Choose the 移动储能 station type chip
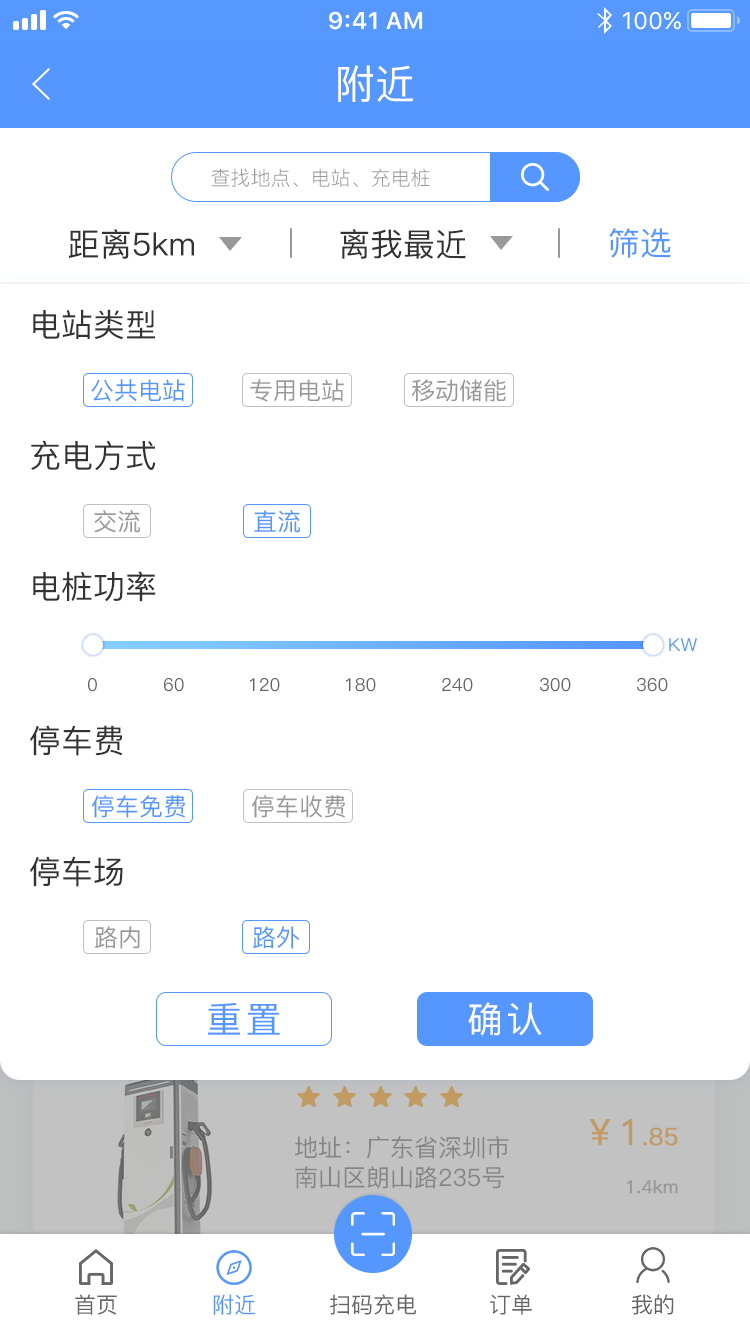750x1334 pixels. tap(459, 390)
